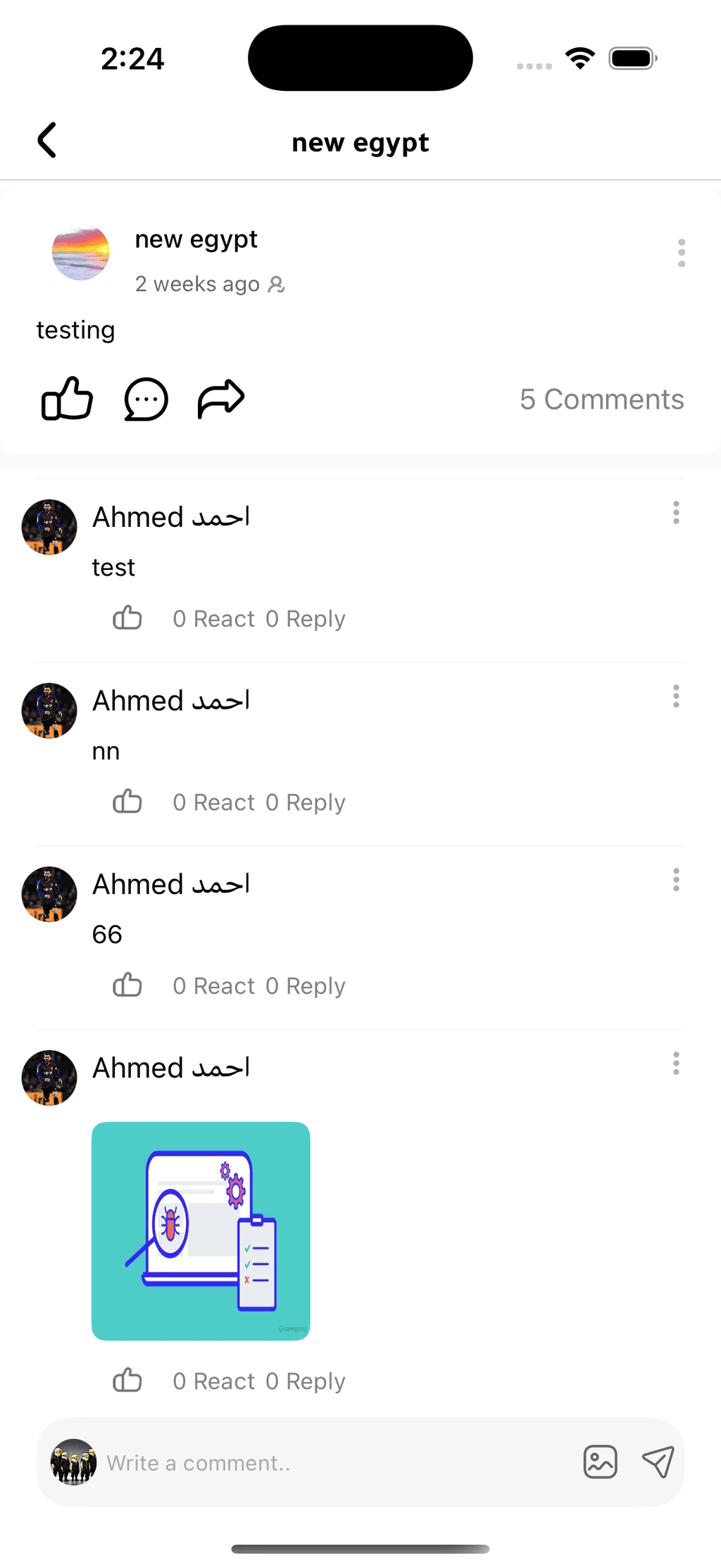The height and width of the screenshot is (1568, 721).
Task: Tap the comment bubble icon on the post
Action: 146,399
